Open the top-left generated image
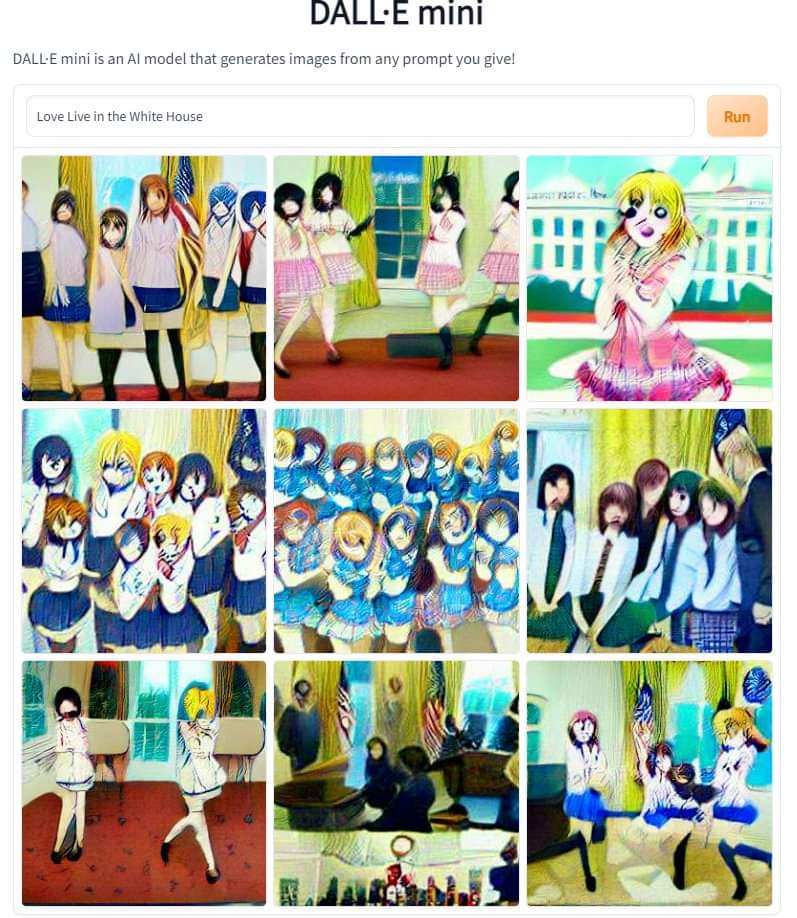Screen dimensions: 797x918 coord(144,278)
